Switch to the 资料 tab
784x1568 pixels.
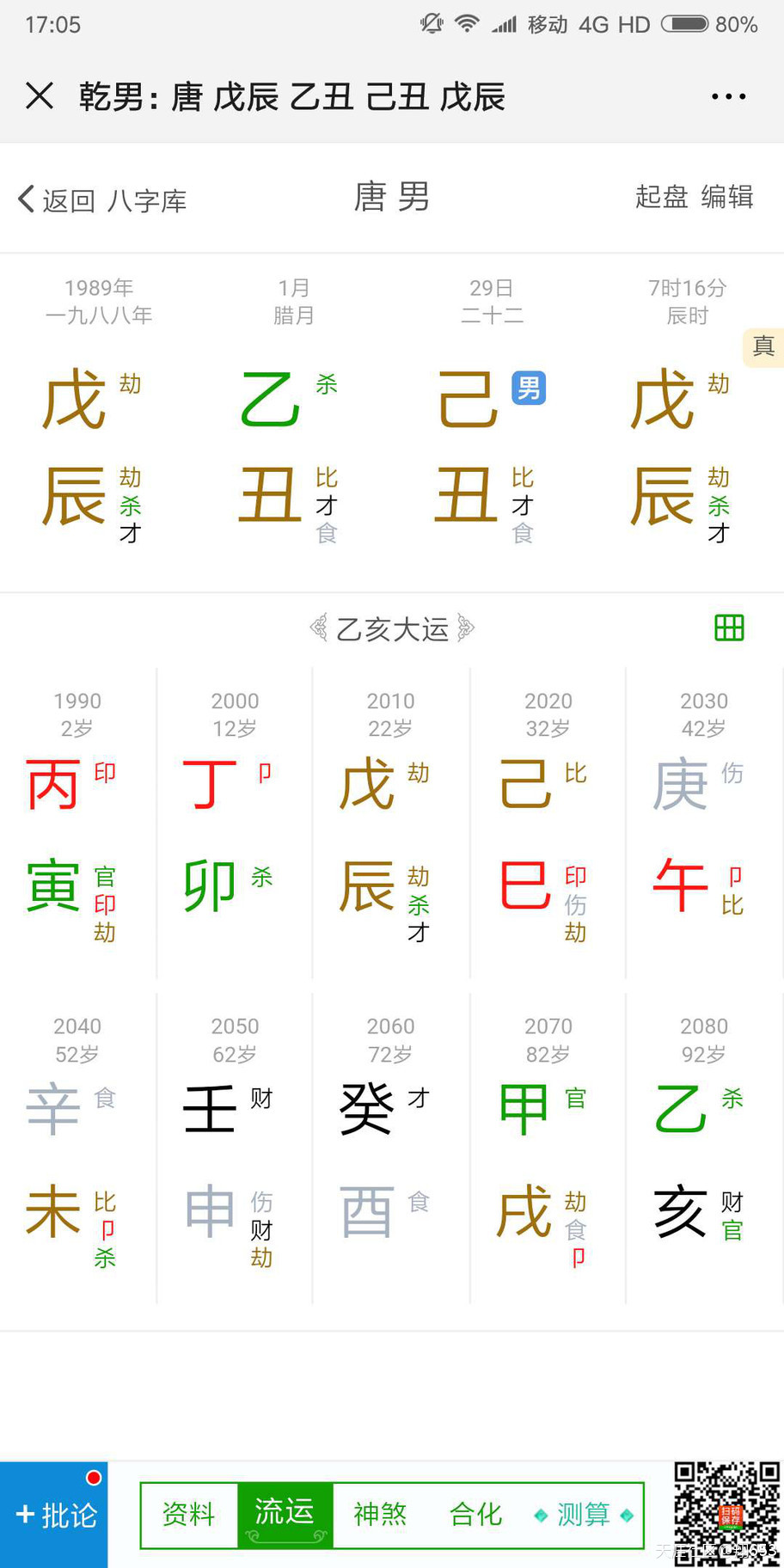pos(189,1515)
